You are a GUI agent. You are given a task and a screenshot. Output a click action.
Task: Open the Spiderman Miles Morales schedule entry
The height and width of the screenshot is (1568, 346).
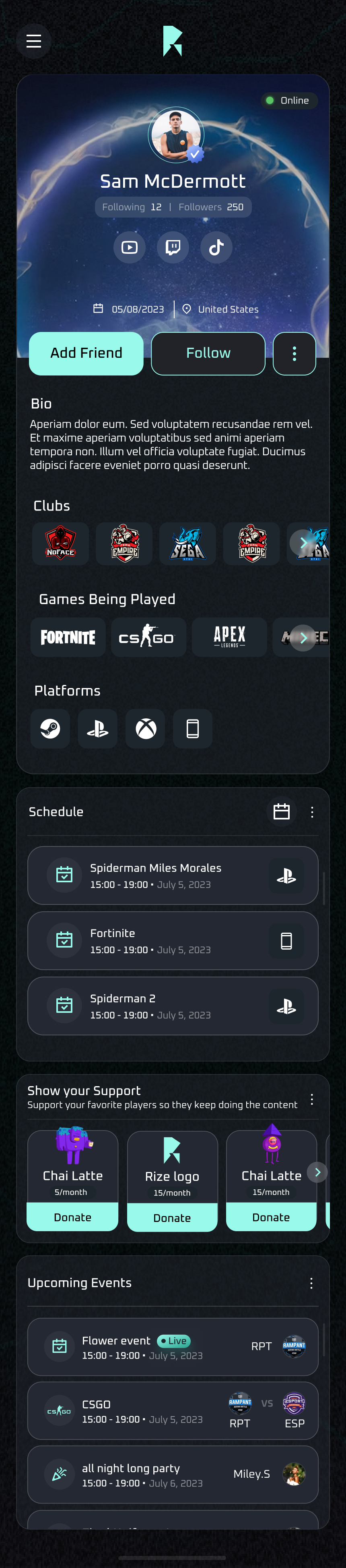coord(173,875)
